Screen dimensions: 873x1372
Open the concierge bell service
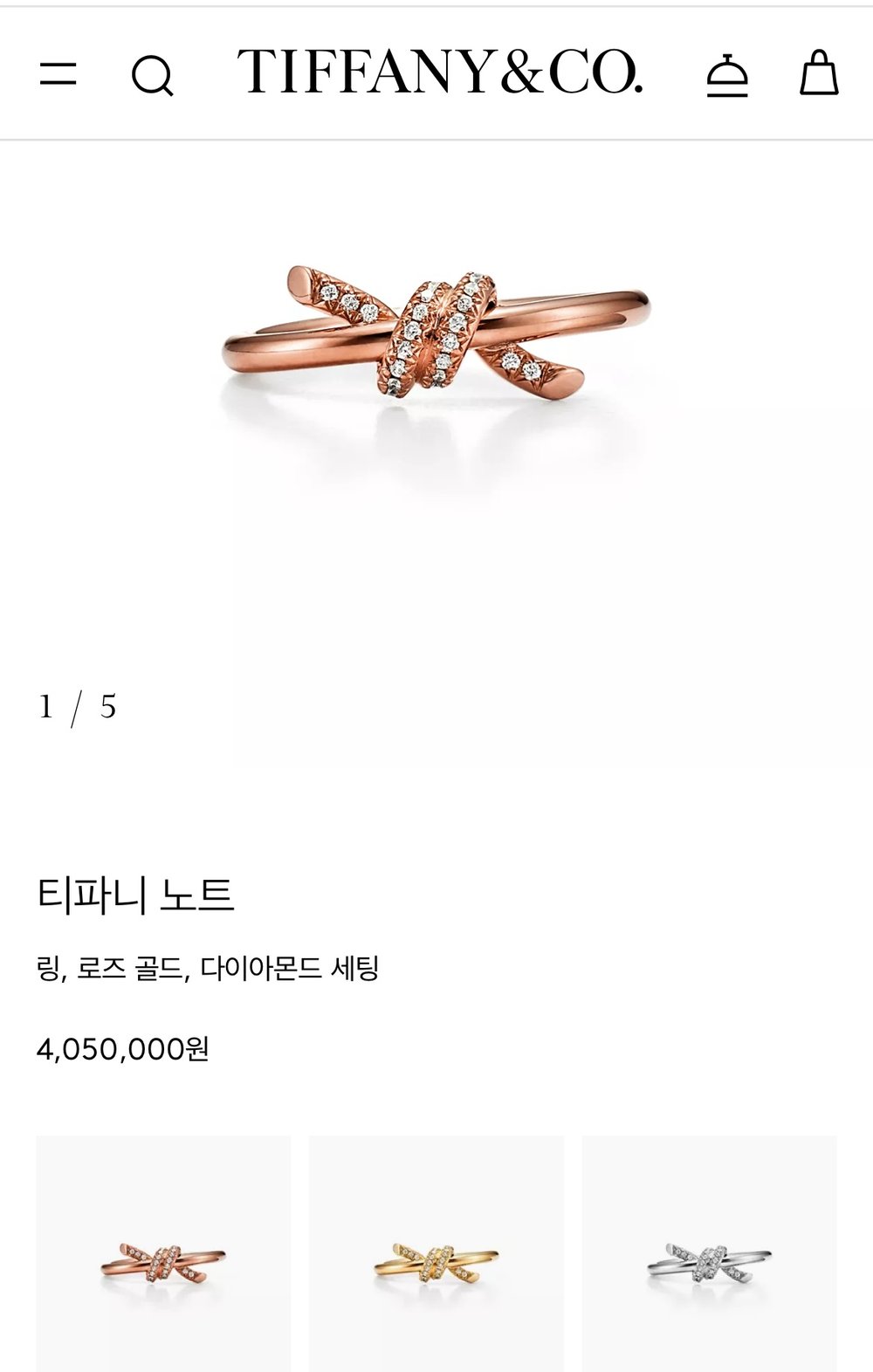727,75
